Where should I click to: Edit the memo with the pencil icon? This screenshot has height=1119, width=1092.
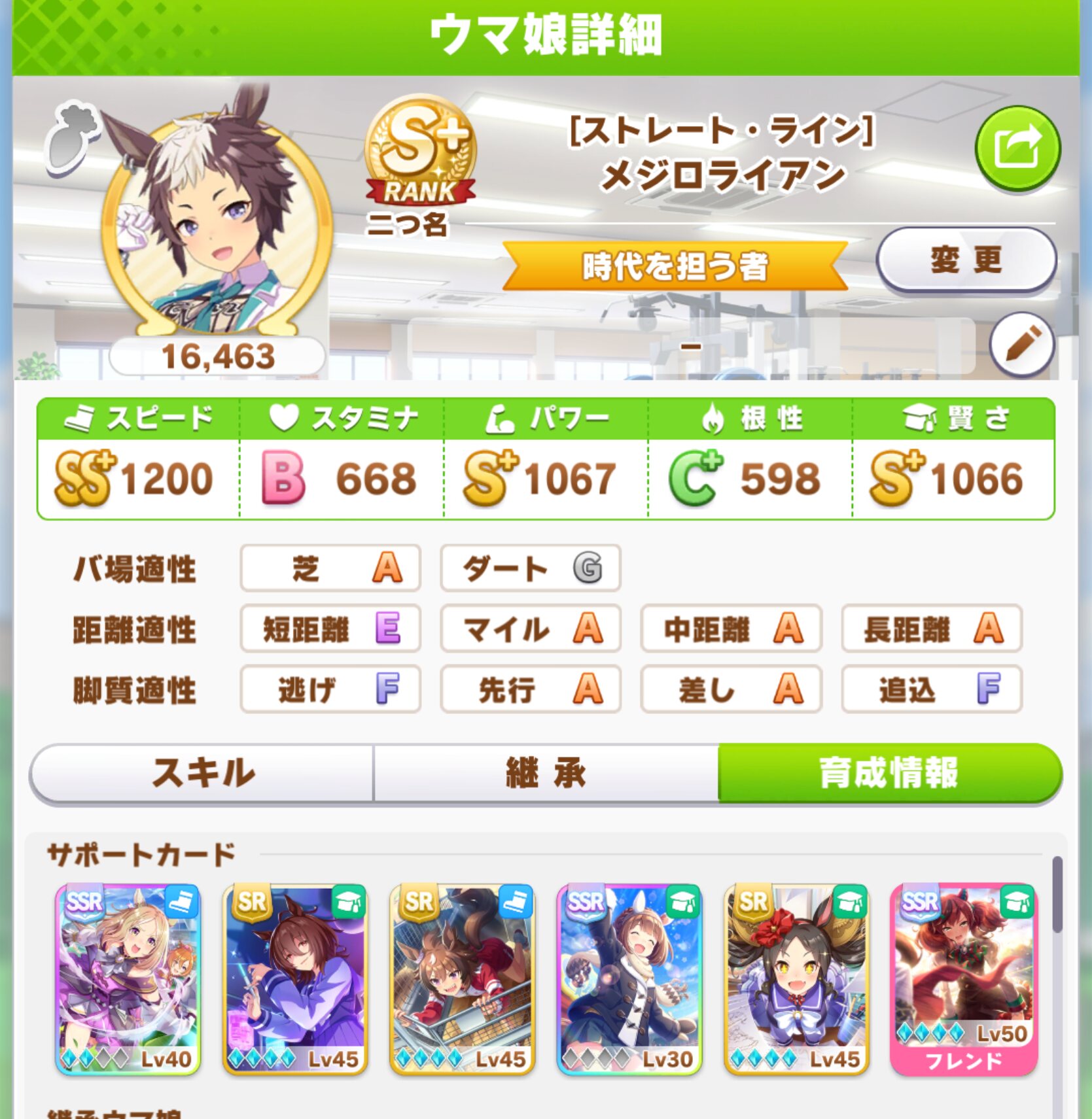1022,343
